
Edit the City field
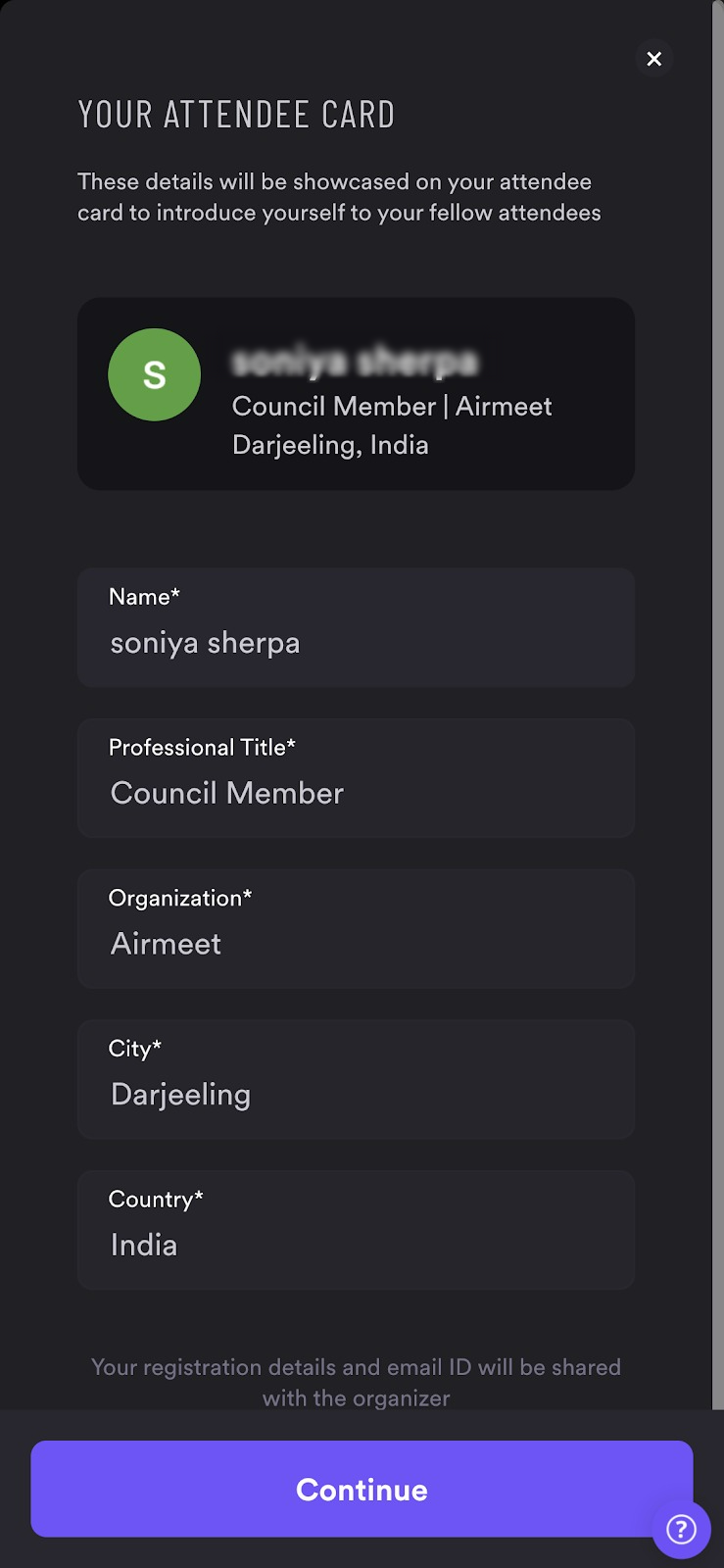pos(356,1079)
